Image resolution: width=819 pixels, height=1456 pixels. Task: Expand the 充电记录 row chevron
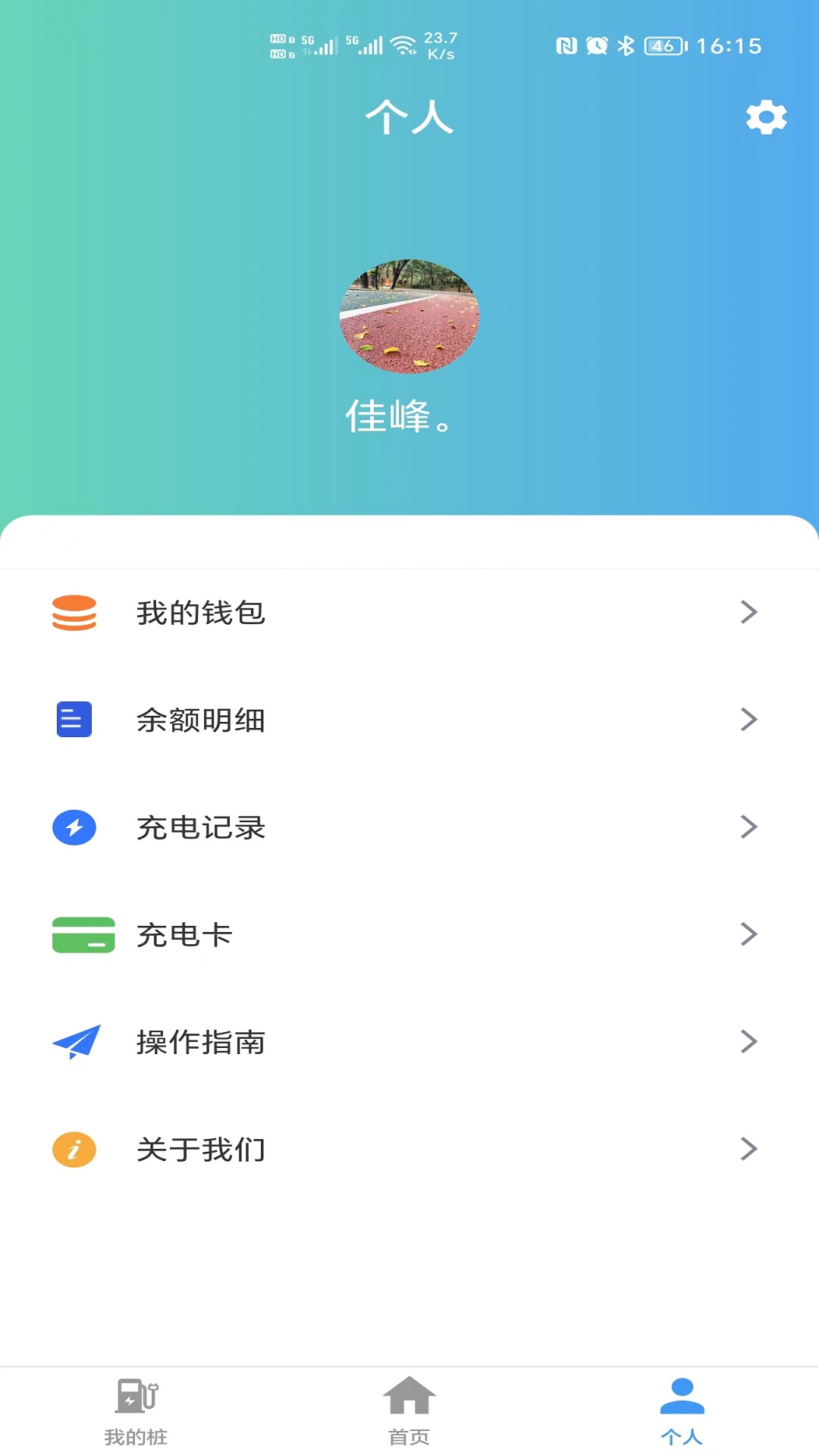[748, 828]
